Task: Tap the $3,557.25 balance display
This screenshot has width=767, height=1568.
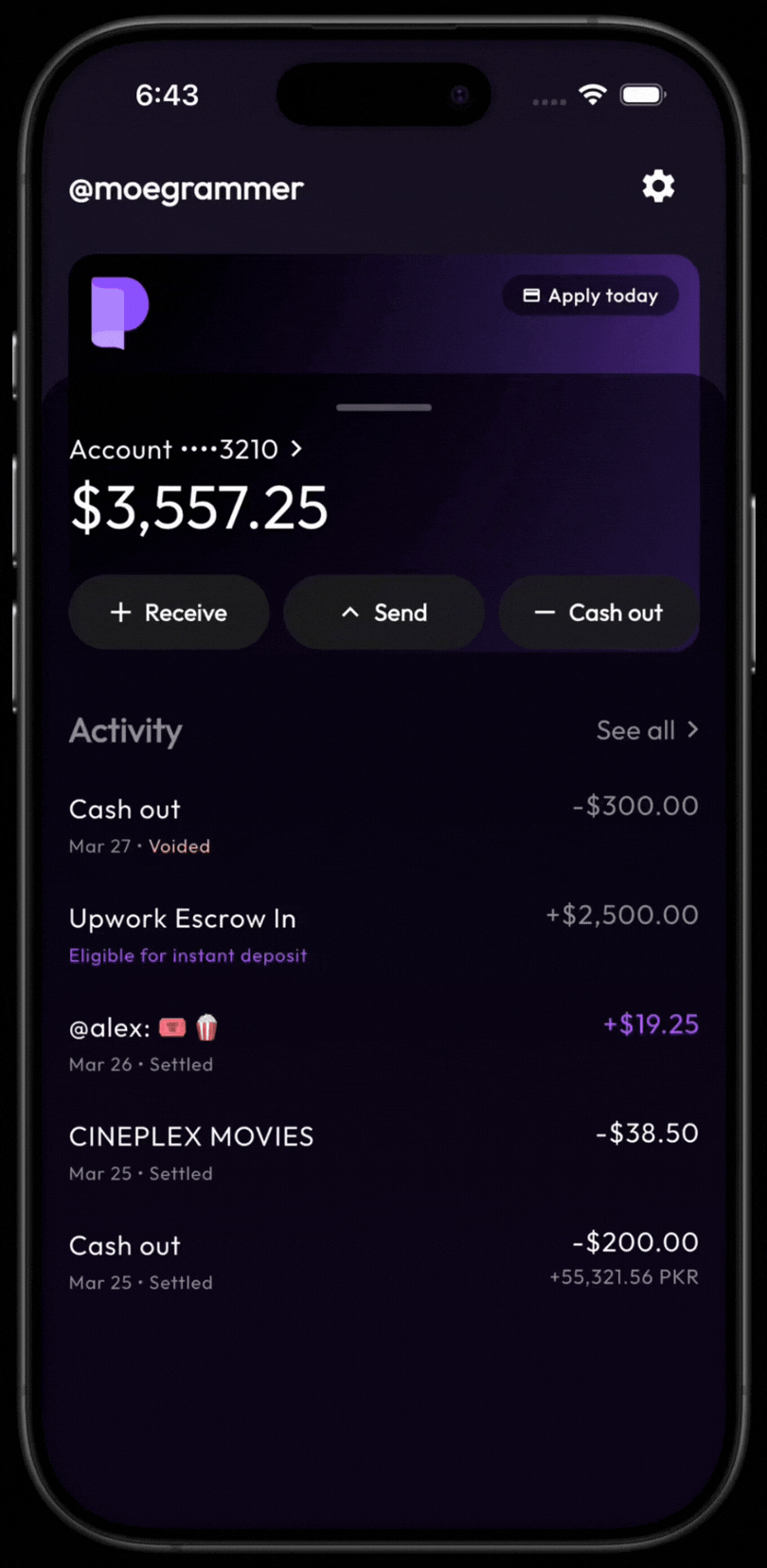Action: (x=198, y=508)
